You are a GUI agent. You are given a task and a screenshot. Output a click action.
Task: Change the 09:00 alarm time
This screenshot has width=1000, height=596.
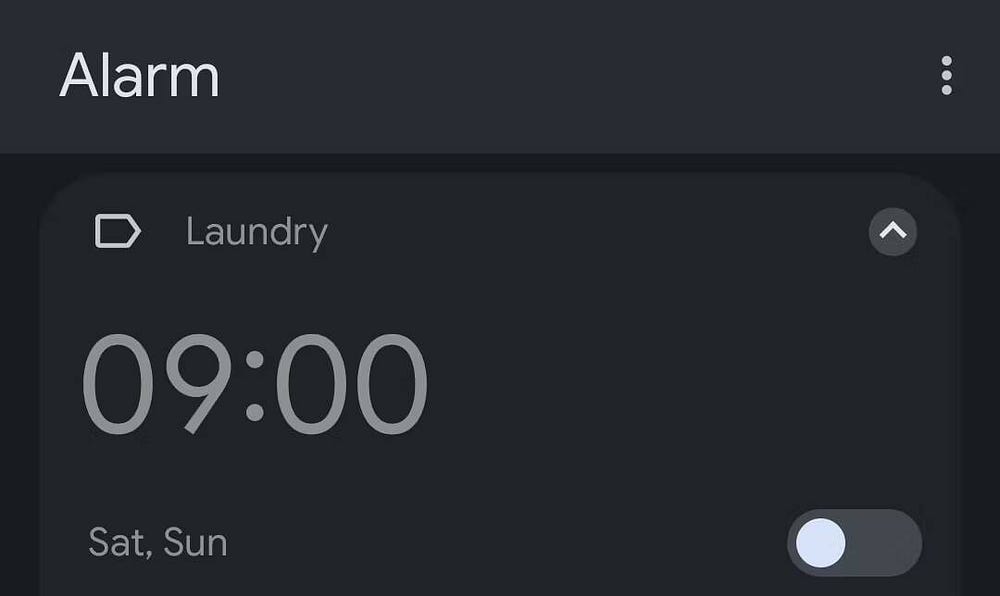[x=255, y=387]
